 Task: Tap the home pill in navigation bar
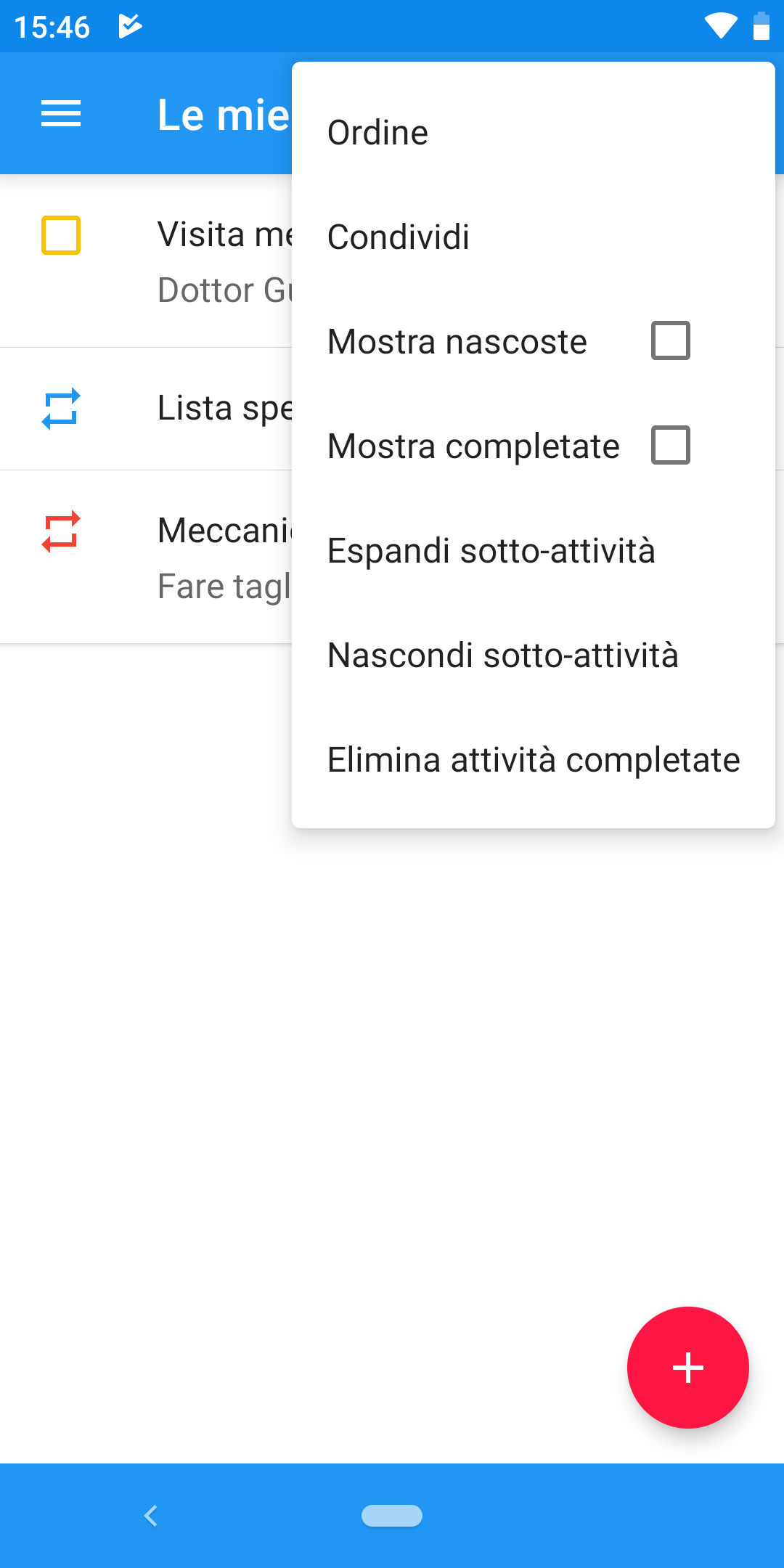point(392,1516)
